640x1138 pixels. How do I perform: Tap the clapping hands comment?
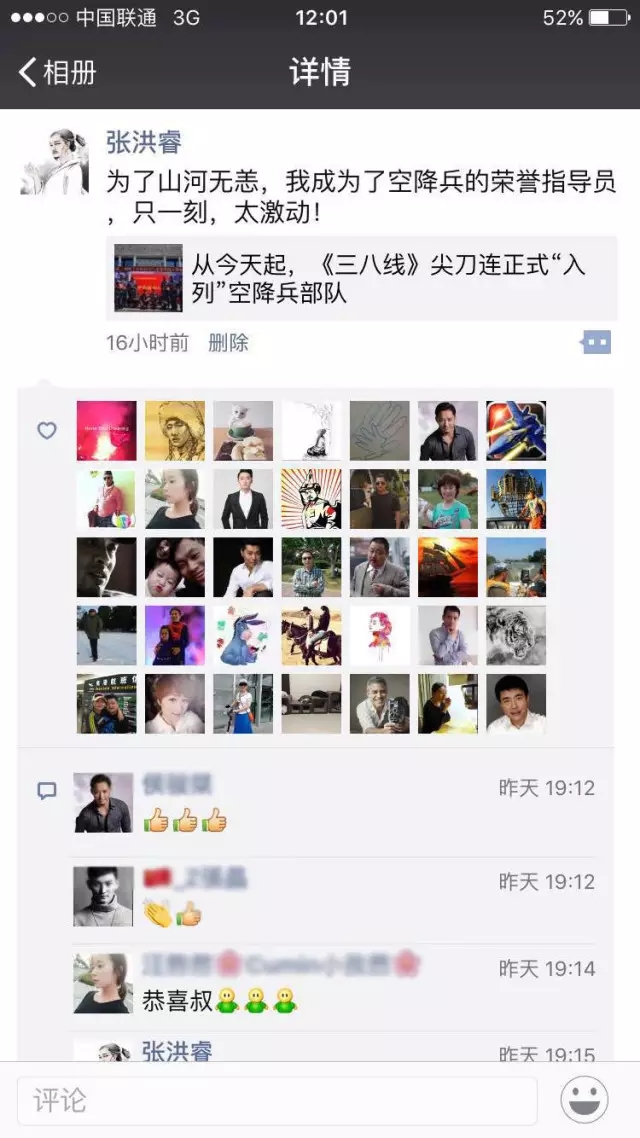click(x=172, y=913)
